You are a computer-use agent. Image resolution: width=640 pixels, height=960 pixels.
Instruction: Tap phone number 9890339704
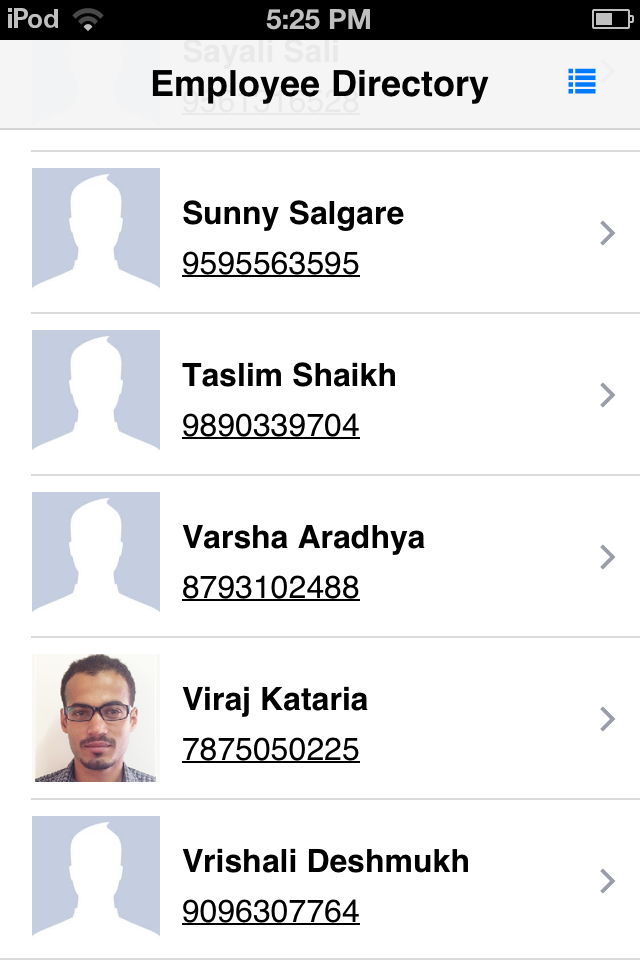(x=270, y=425)
